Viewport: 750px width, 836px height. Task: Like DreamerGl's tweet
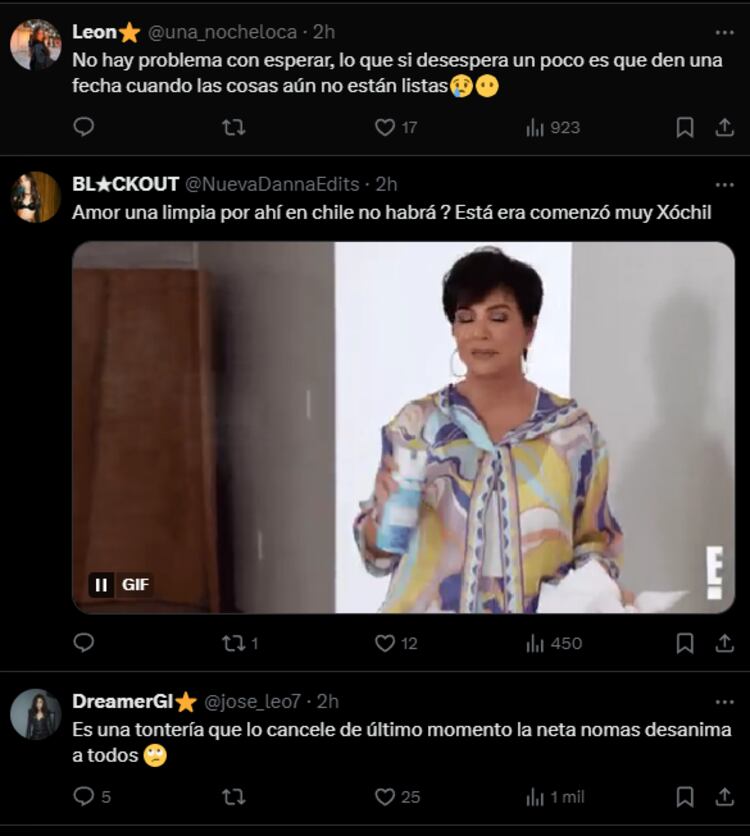[385, 797]
